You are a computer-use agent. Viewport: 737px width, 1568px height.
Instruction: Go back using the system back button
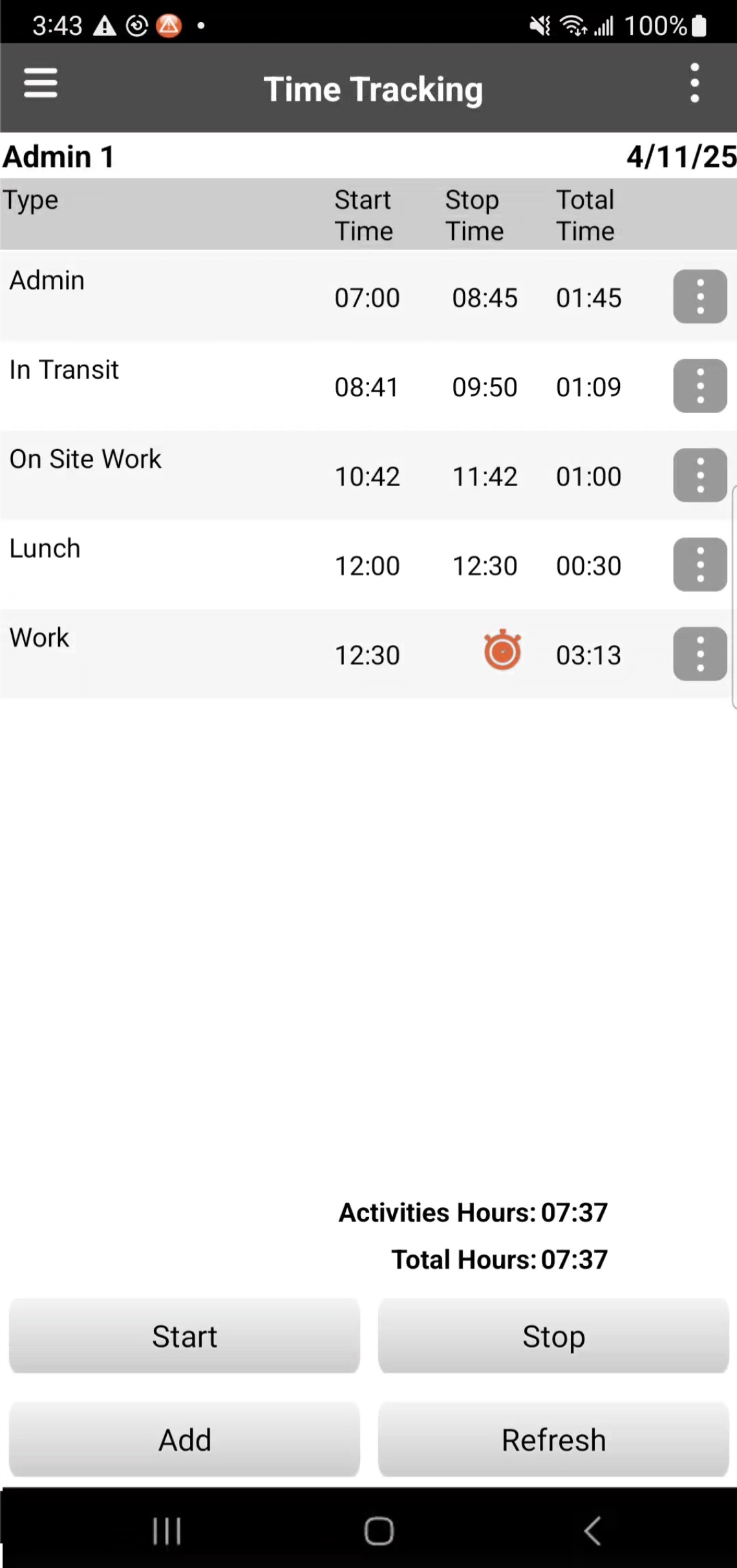point(592,1530)
